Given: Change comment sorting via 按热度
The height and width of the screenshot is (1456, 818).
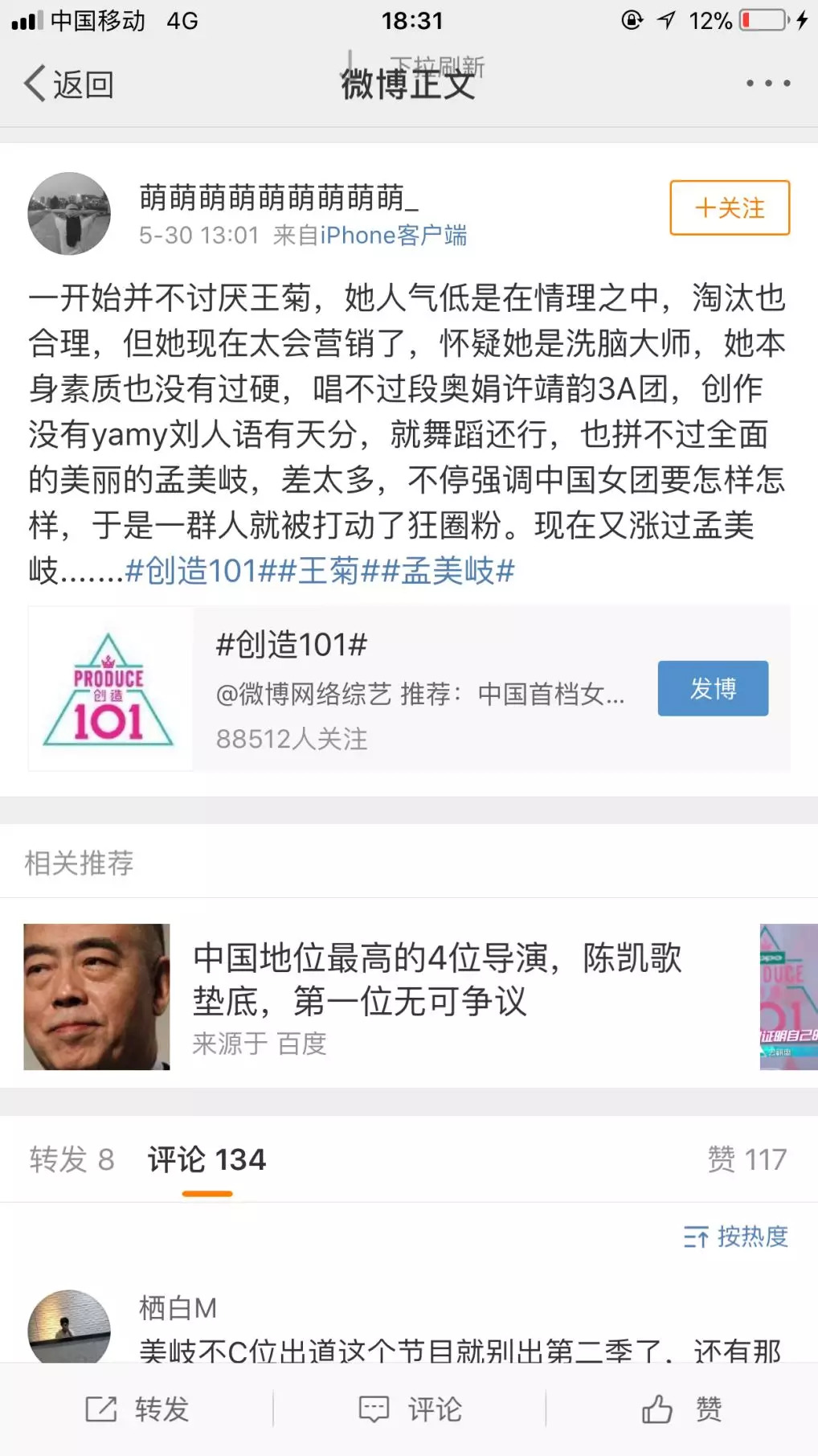Looking at the screenshot, I should [x=735, y=1237].
